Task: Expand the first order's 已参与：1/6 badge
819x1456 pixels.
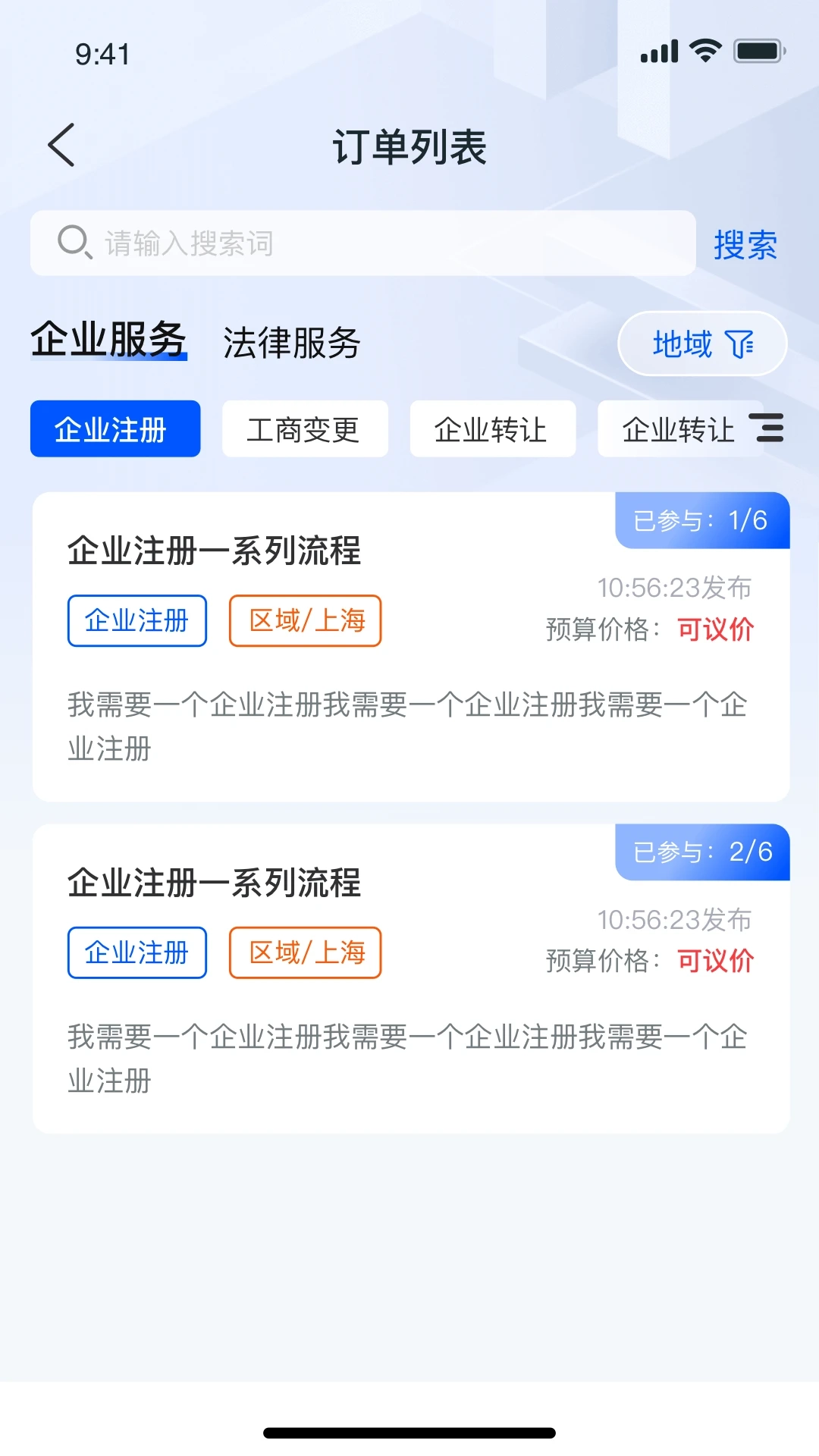Action: [701, 521]
